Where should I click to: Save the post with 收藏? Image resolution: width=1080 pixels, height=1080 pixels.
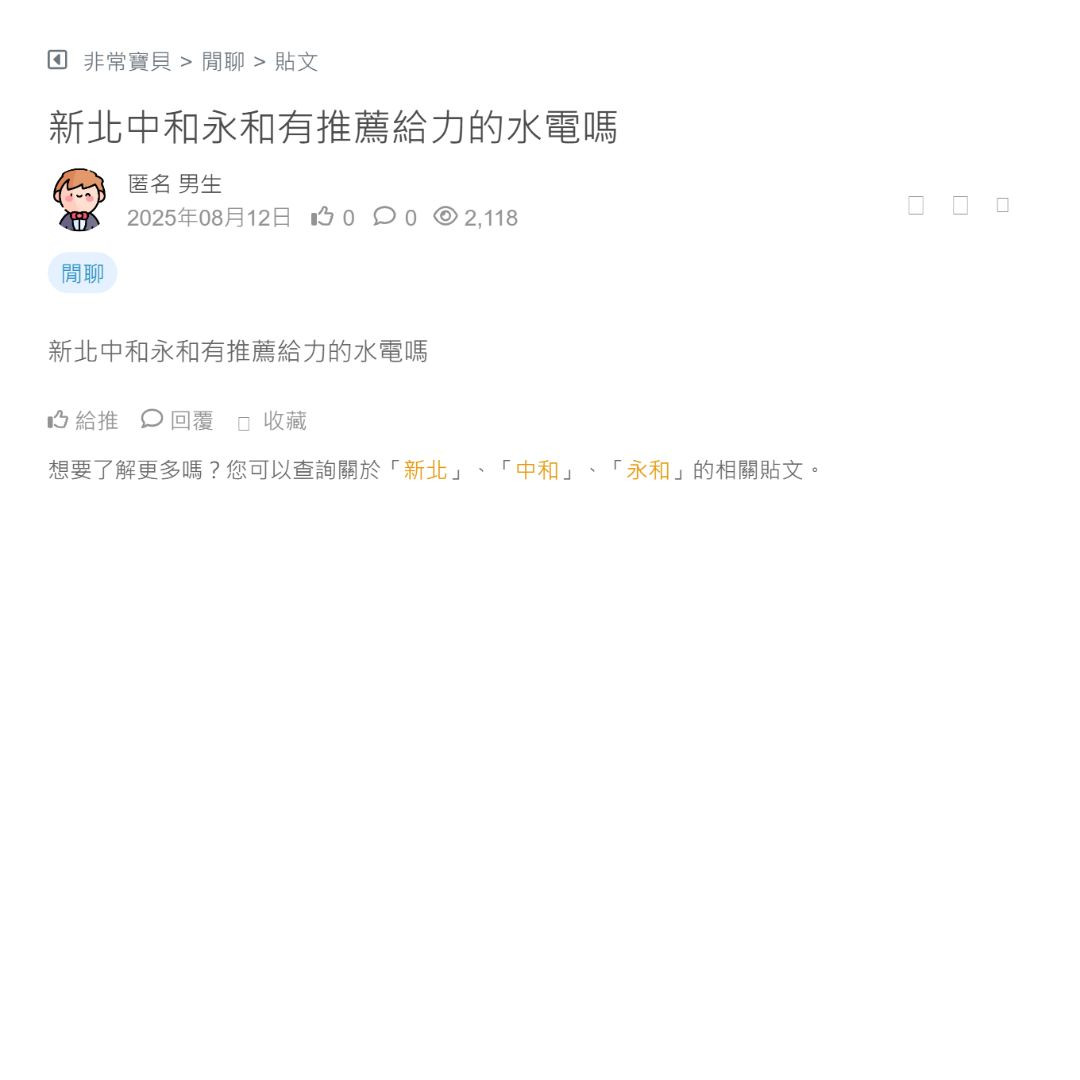pos(273,421)
